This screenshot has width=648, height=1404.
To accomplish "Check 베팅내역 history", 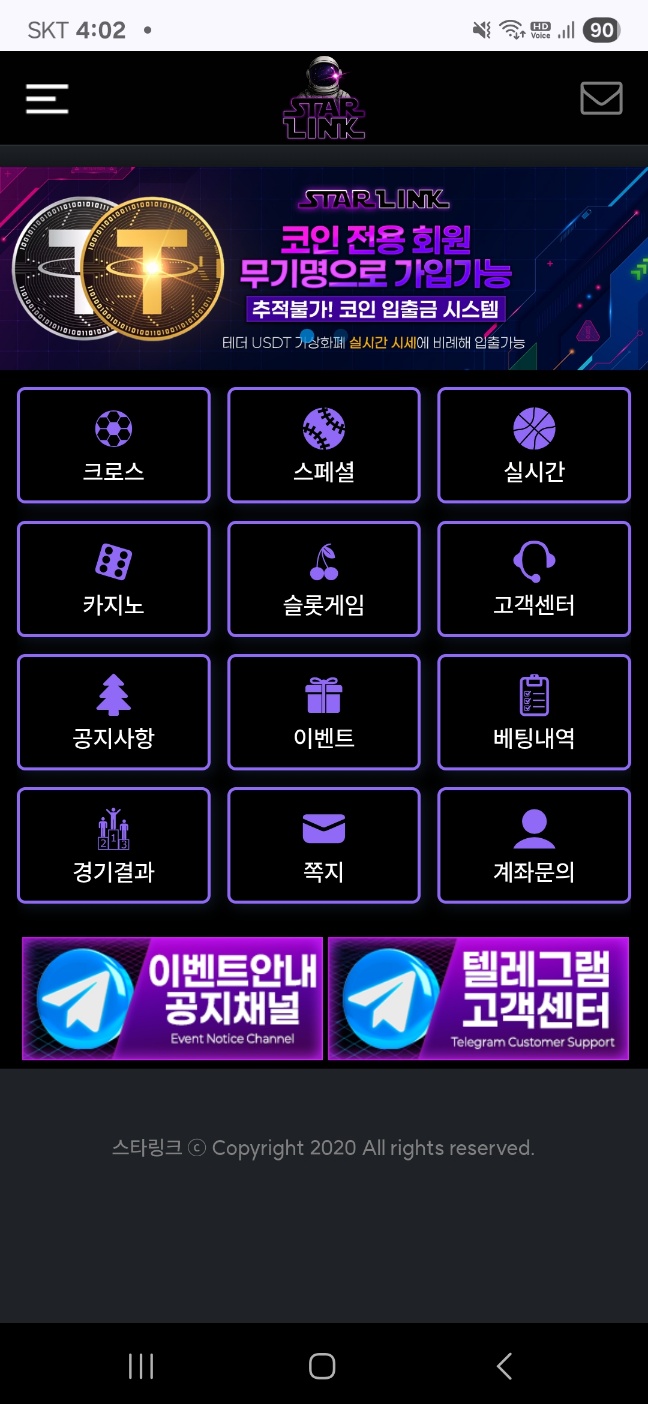I will coord(534,711).
